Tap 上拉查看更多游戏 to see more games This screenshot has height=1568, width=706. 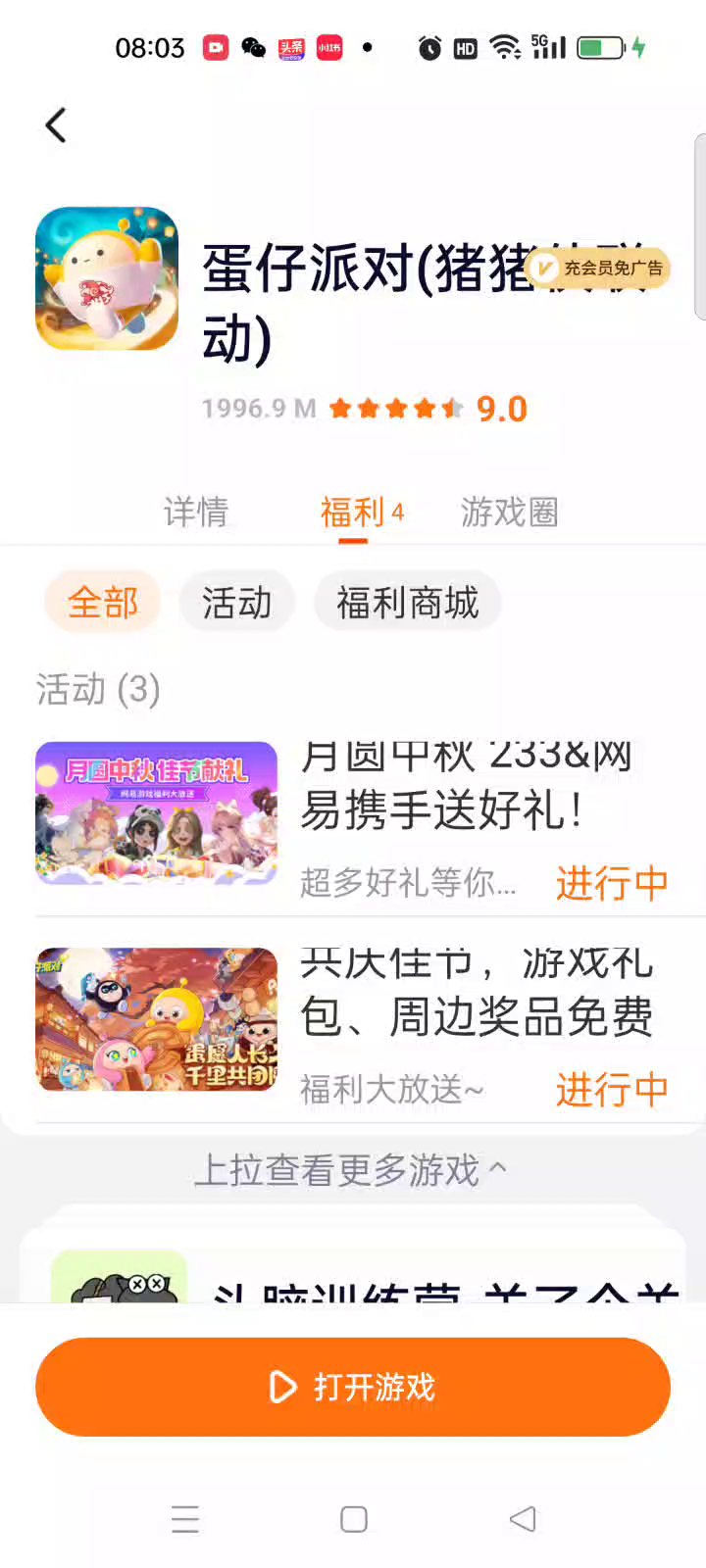(x=351, y=1169)
